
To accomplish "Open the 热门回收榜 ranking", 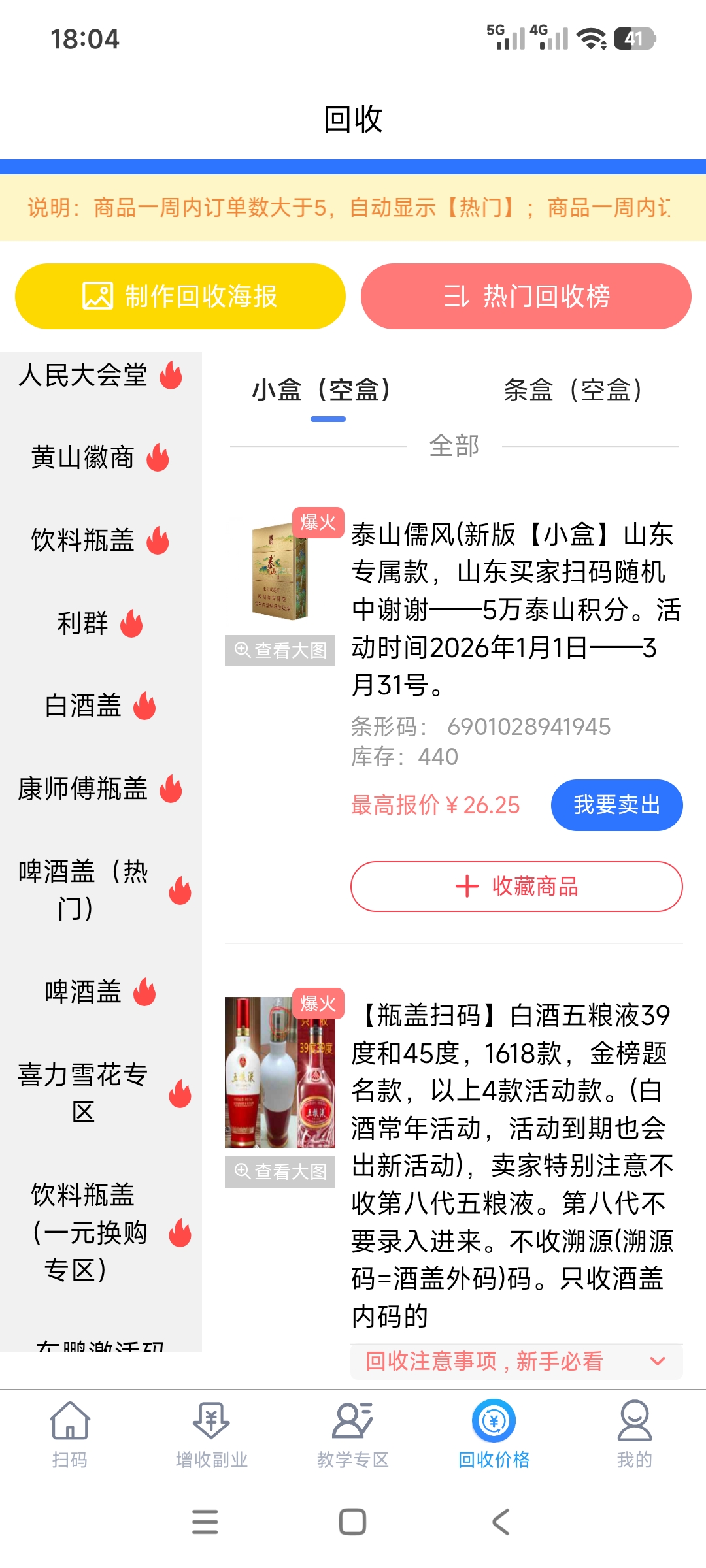I will pos(526,296).
